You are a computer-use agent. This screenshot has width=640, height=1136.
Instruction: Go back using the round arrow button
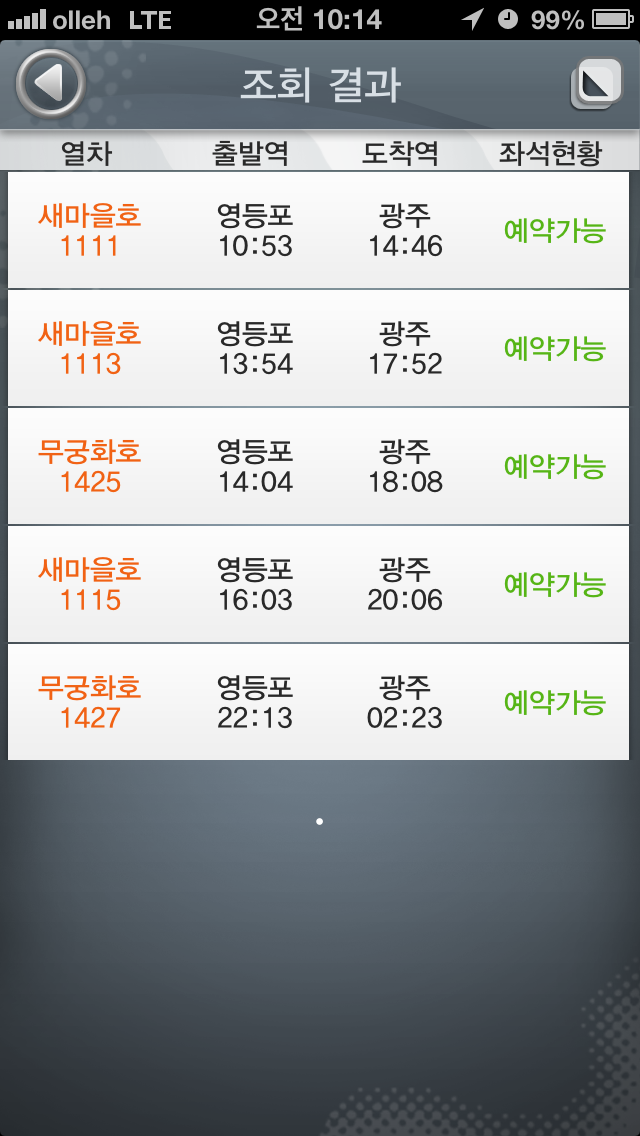click(50, 83)
